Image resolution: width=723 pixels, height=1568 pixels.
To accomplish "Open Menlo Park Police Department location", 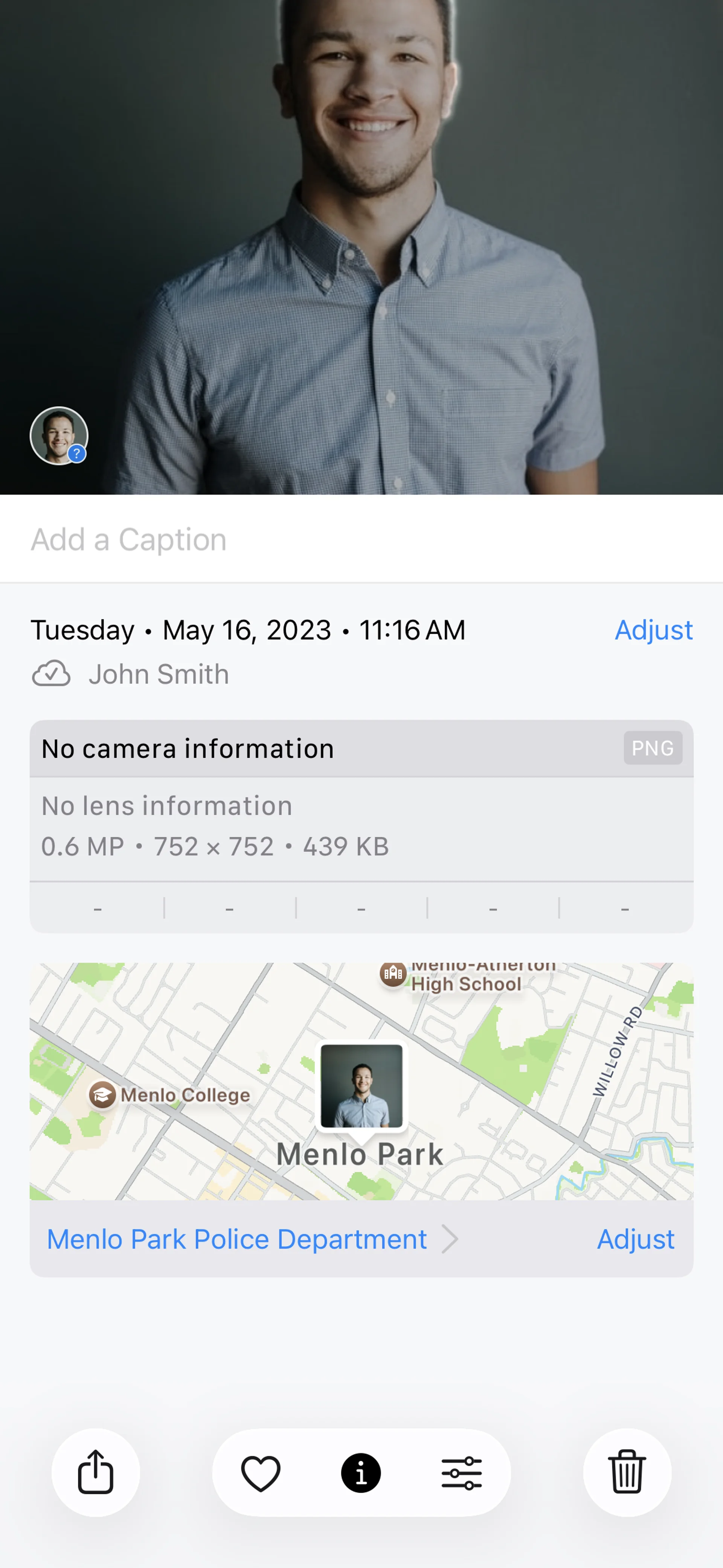I will pyautogui.click(x=237, y=1239).
